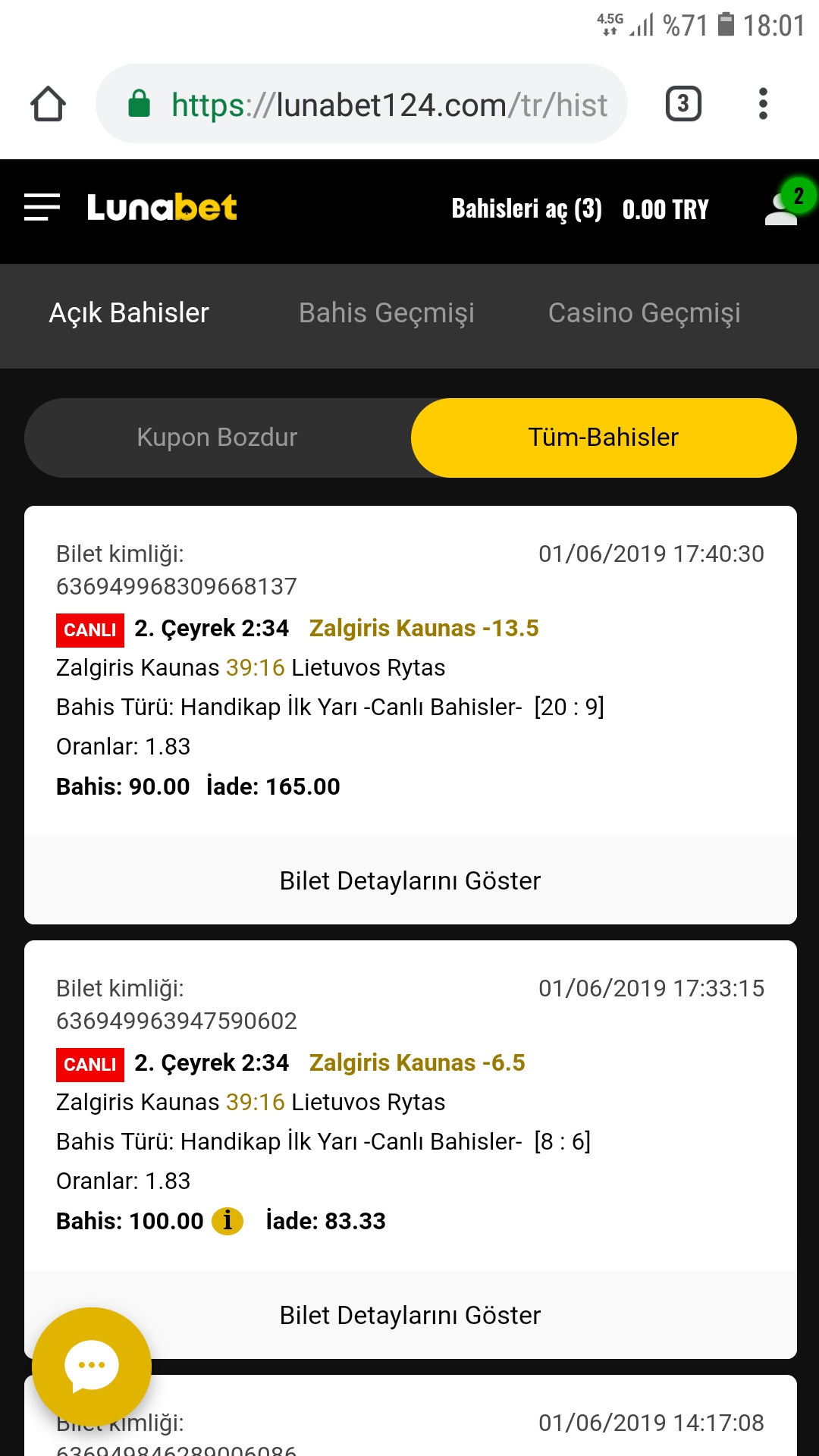Go to the browser home page

point(48,104)
